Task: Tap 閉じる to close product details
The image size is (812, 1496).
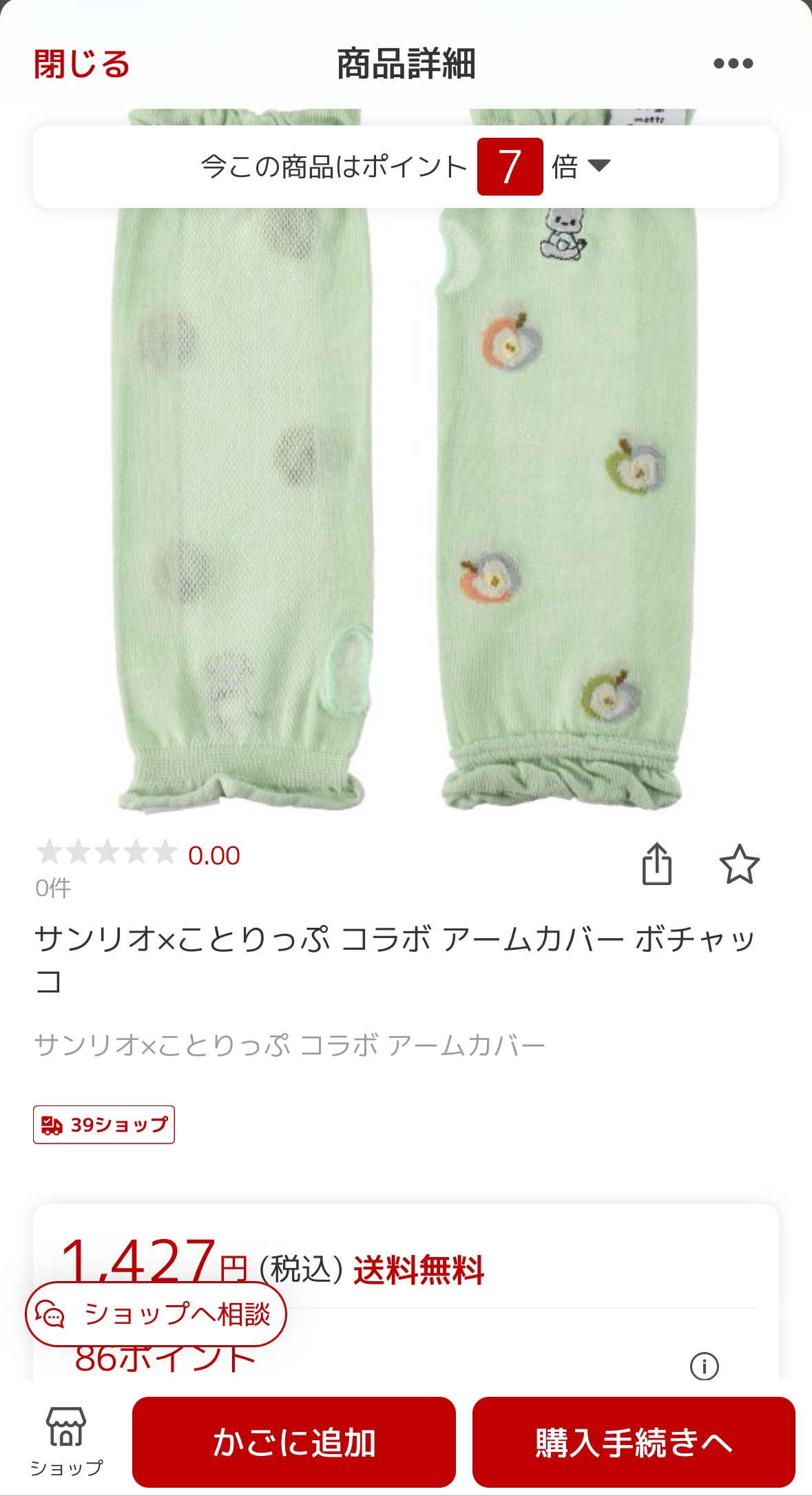Action: pyautogui.click(x=81, y=64)
